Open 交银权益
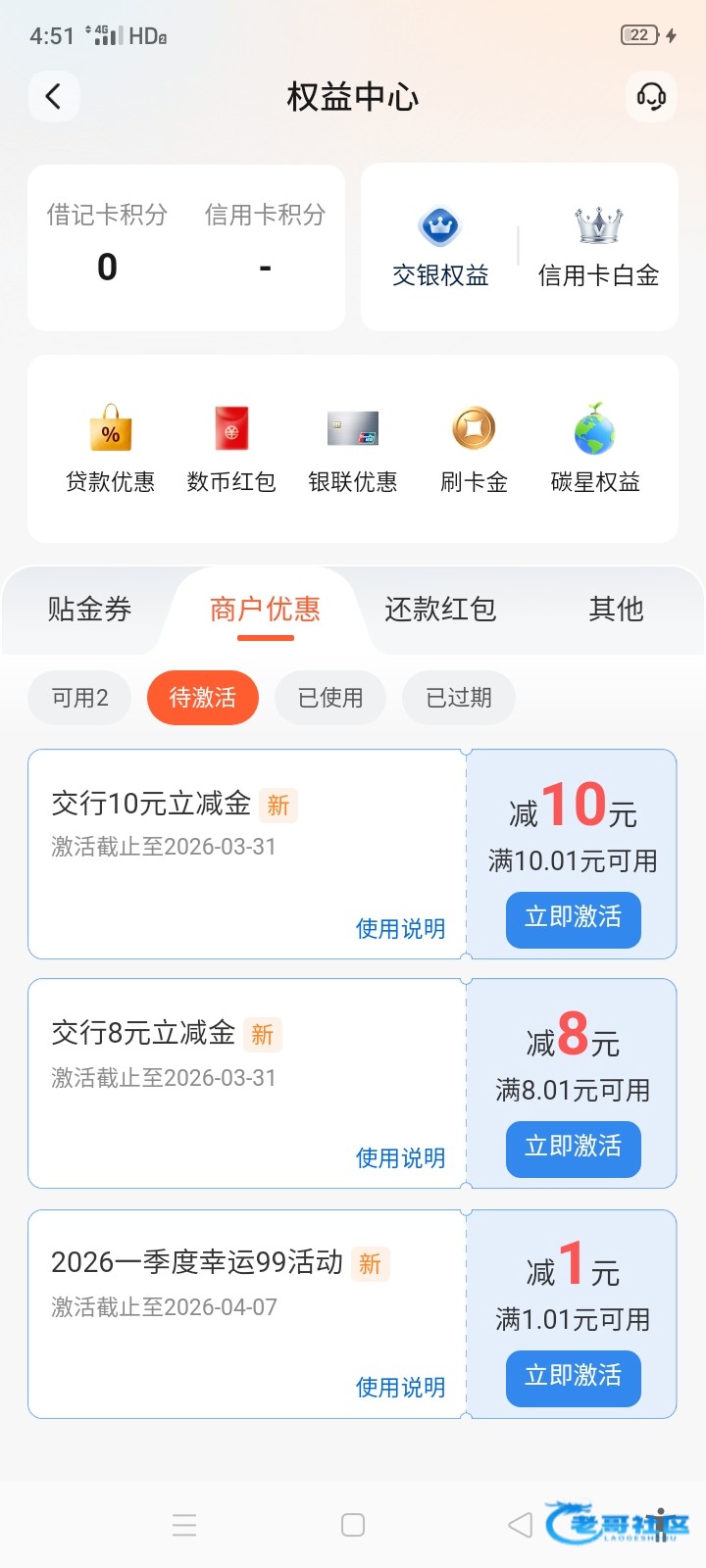This screenshot has height=1568, width=706. pyautogui.click(x=440, y=247)
